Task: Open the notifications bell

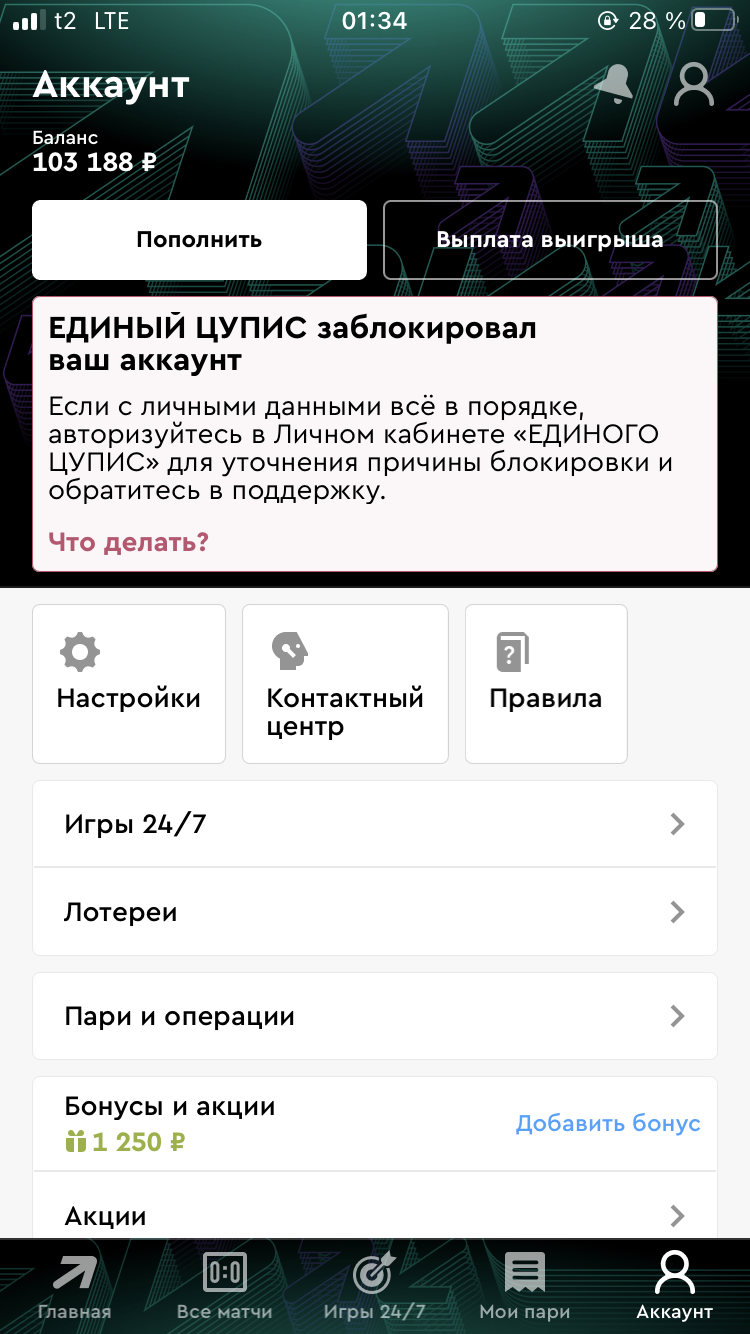Action: (614, 85)
